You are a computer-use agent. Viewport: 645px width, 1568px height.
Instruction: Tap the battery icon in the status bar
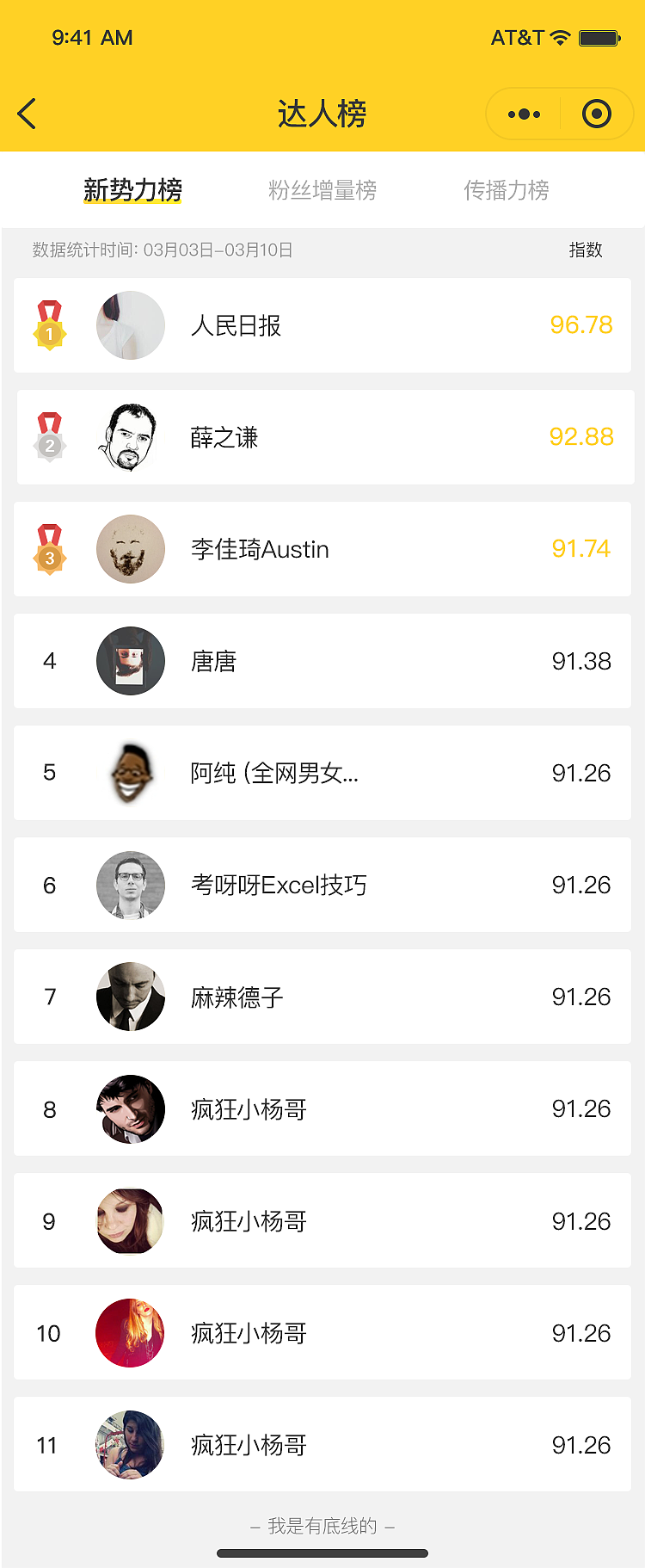[599, 38]
